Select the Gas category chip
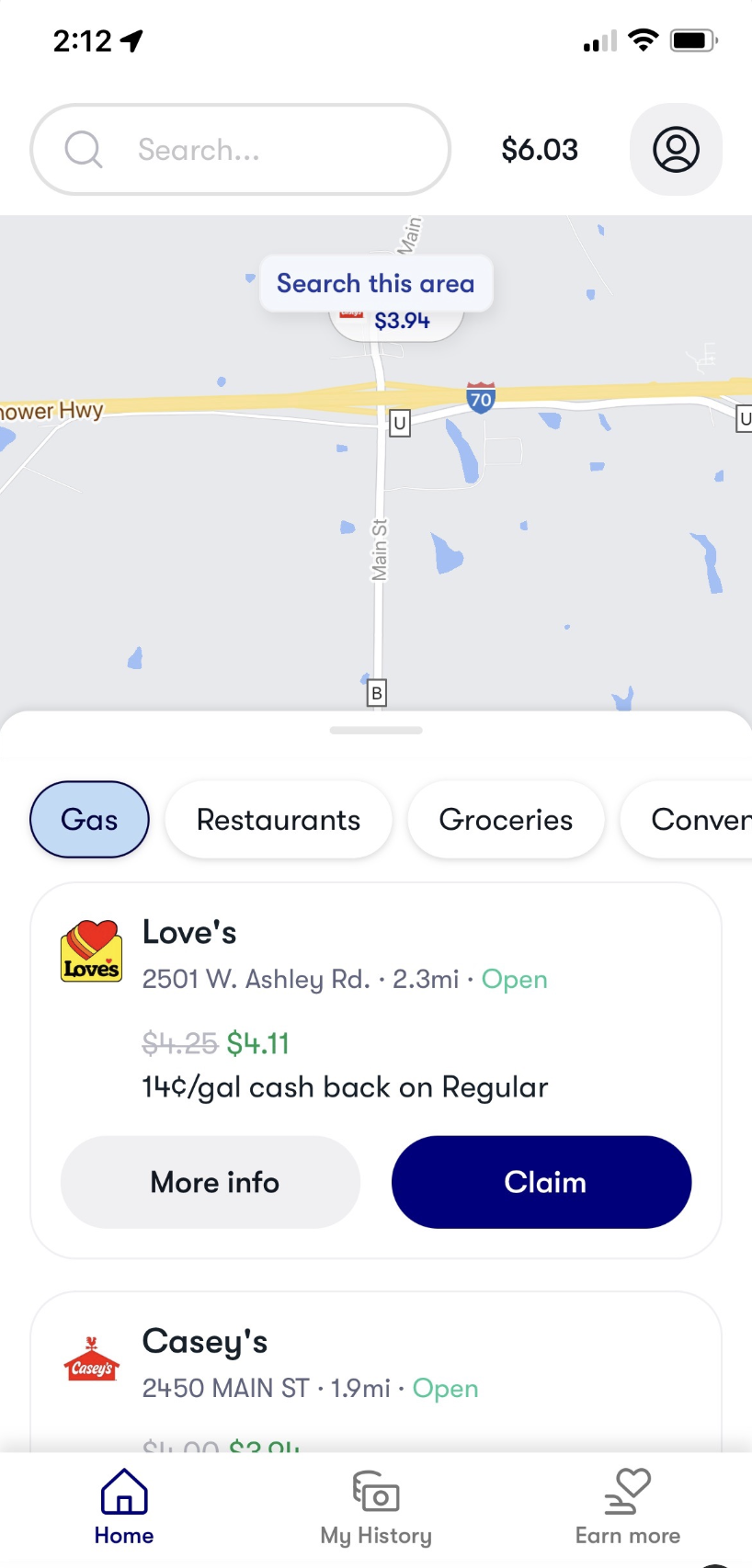 [89, 819]
